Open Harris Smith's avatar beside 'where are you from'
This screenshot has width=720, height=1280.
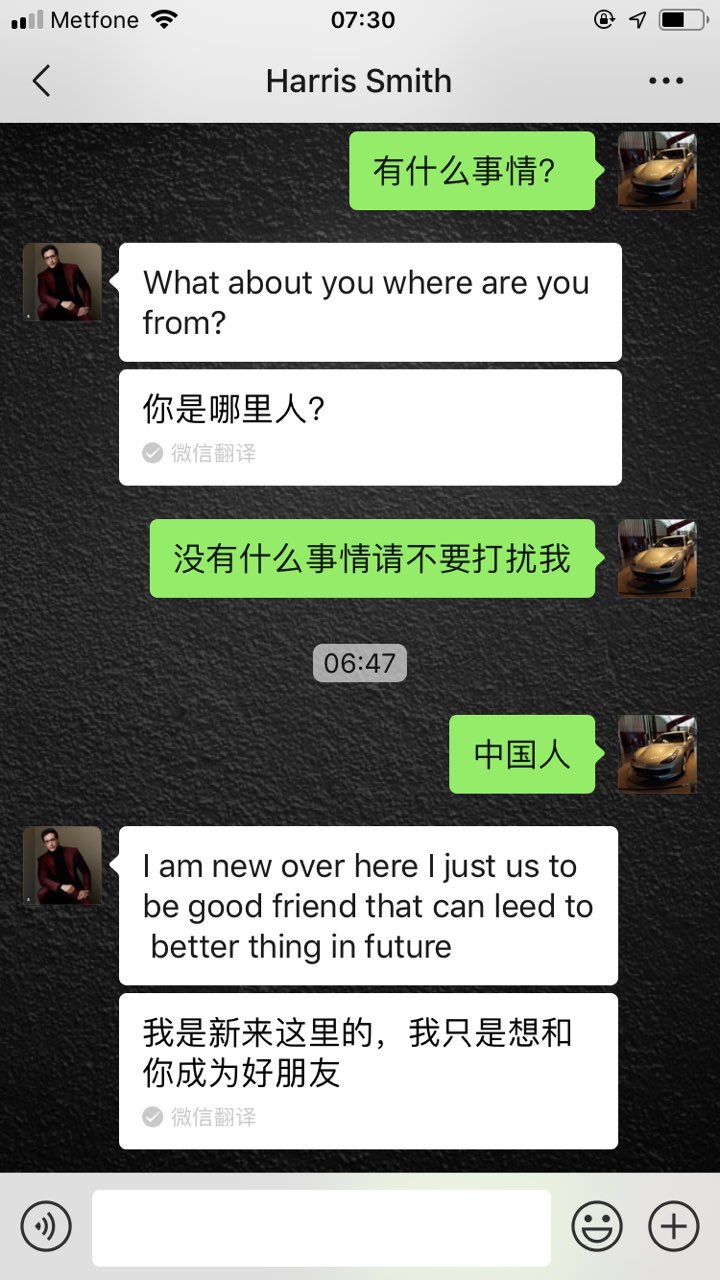[x=62, y=283]
